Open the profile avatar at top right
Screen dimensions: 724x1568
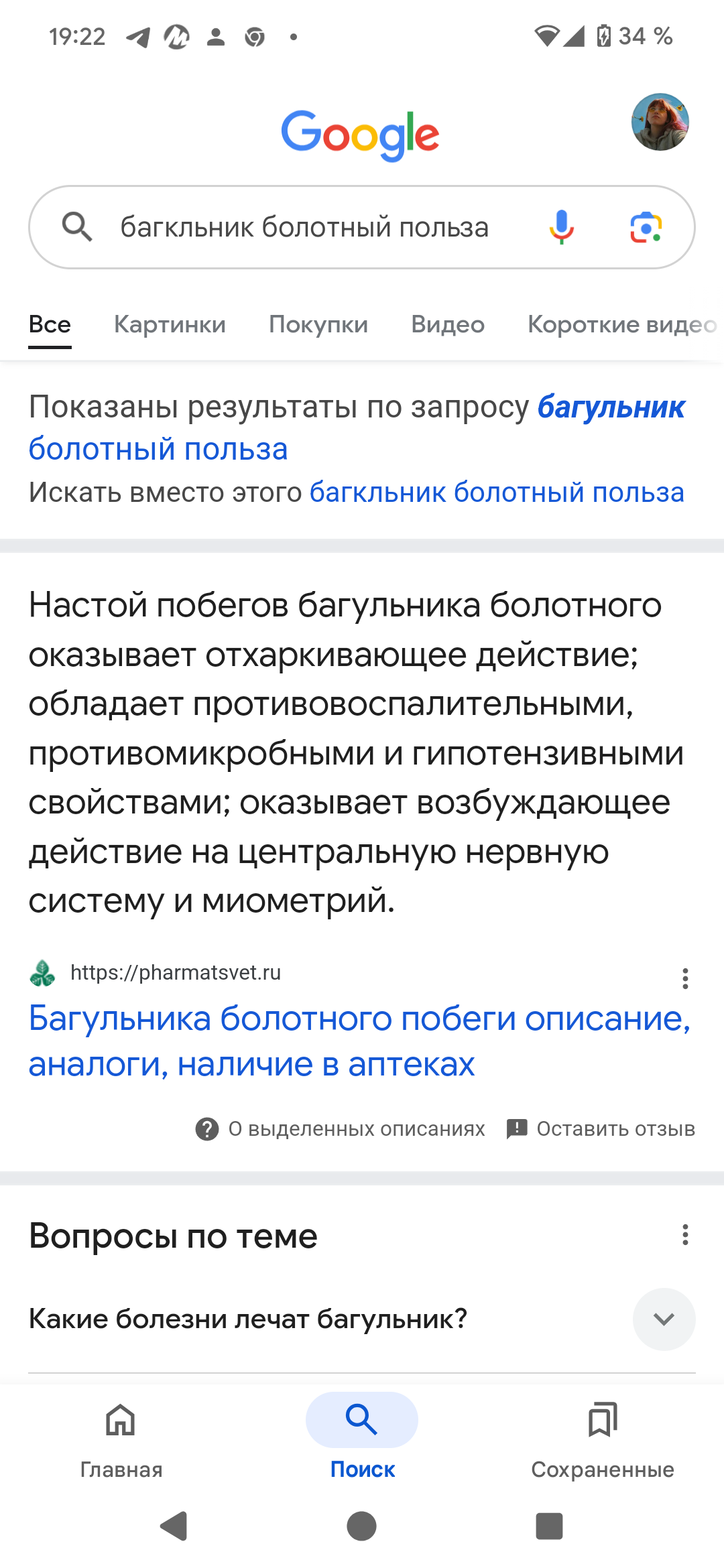660,122
